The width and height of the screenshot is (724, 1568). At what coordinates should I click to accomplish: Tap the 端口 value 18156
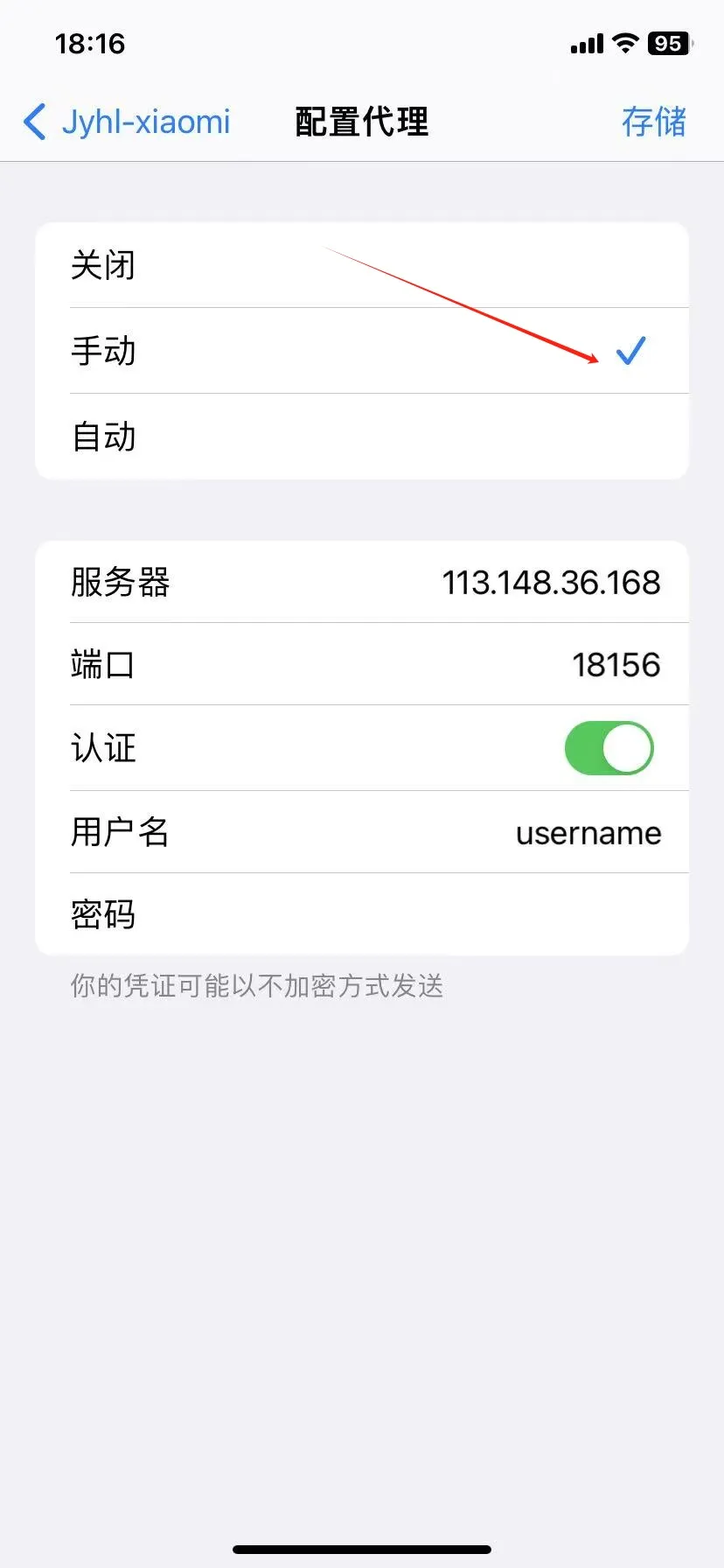point(616,665)
